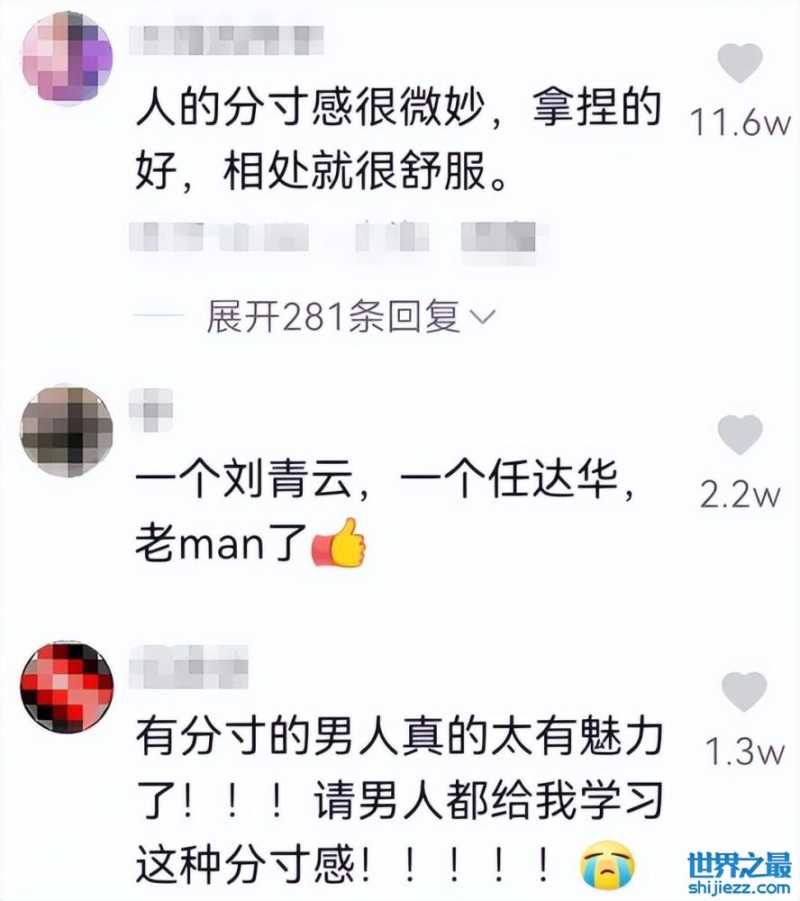Open avatar of the 老man了 commenter
Screen dimensions: 800x901
(x=66, y=430)
